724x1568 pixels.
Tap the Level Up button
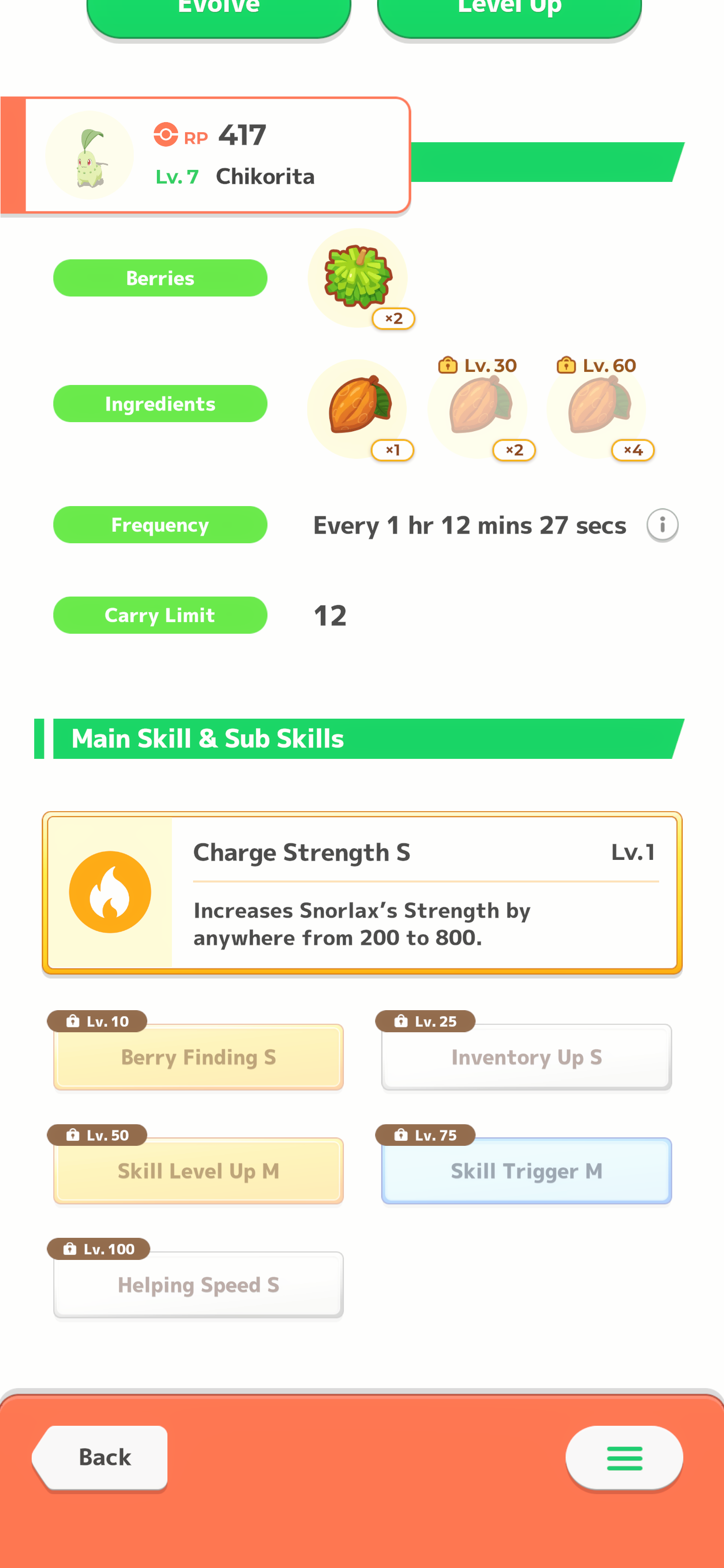click(x=509, y=15)
